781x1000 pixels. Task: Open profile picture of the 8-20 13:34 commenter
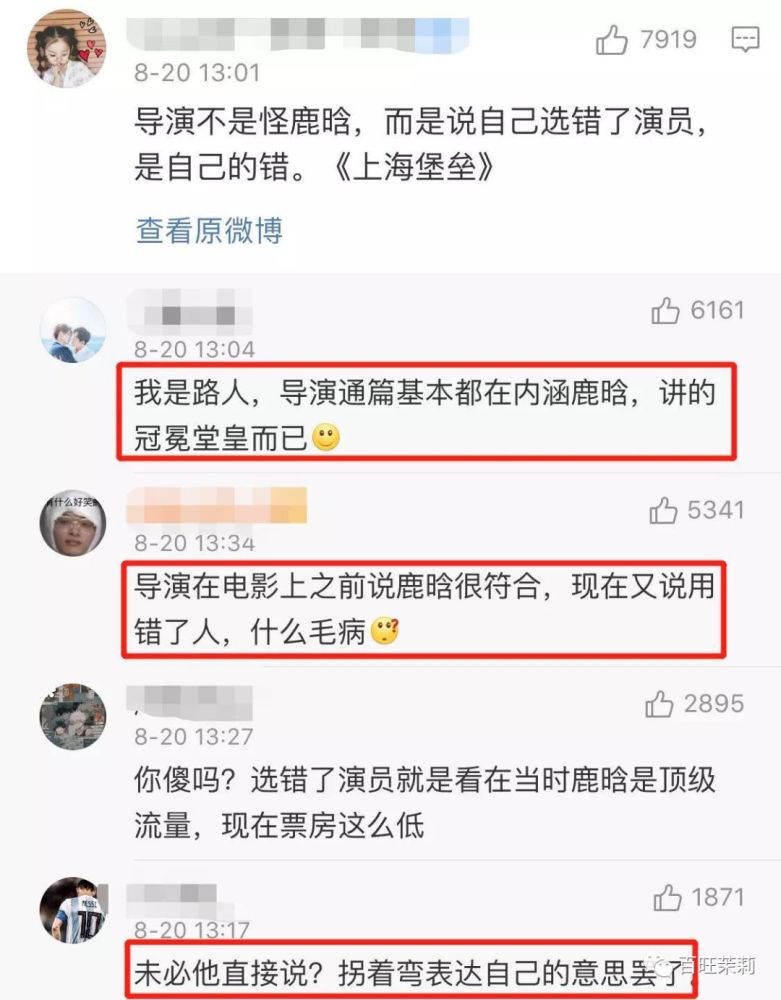[72, 523]
